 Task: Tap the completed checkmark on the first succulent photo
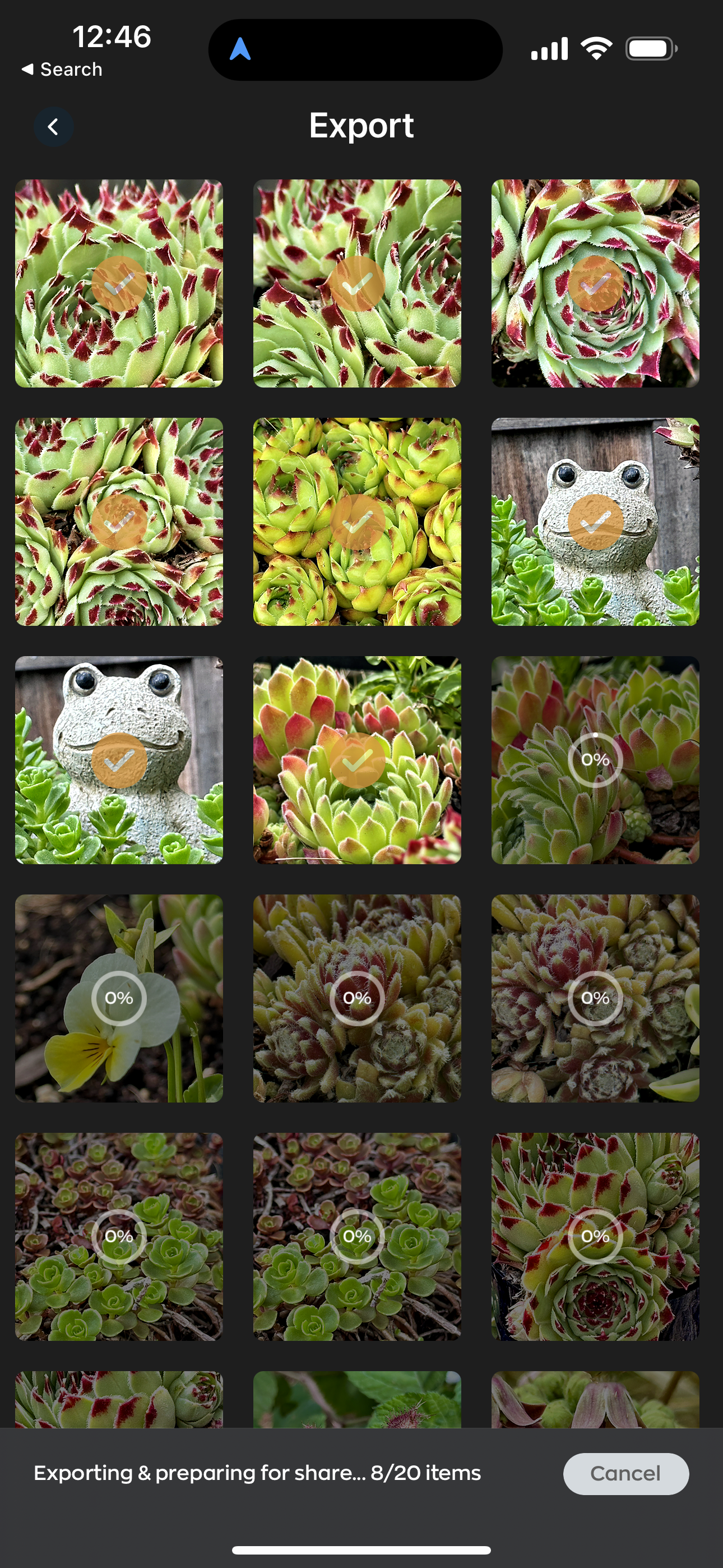(119, 284)
